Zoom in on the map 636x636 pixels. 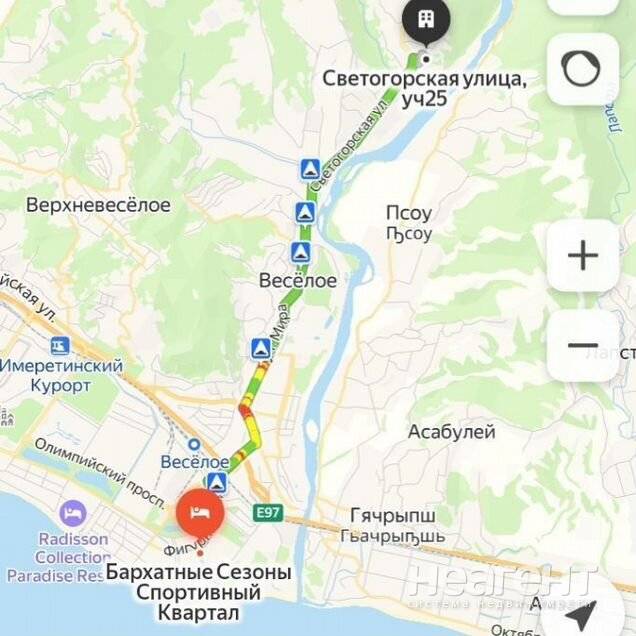point(583,256)
